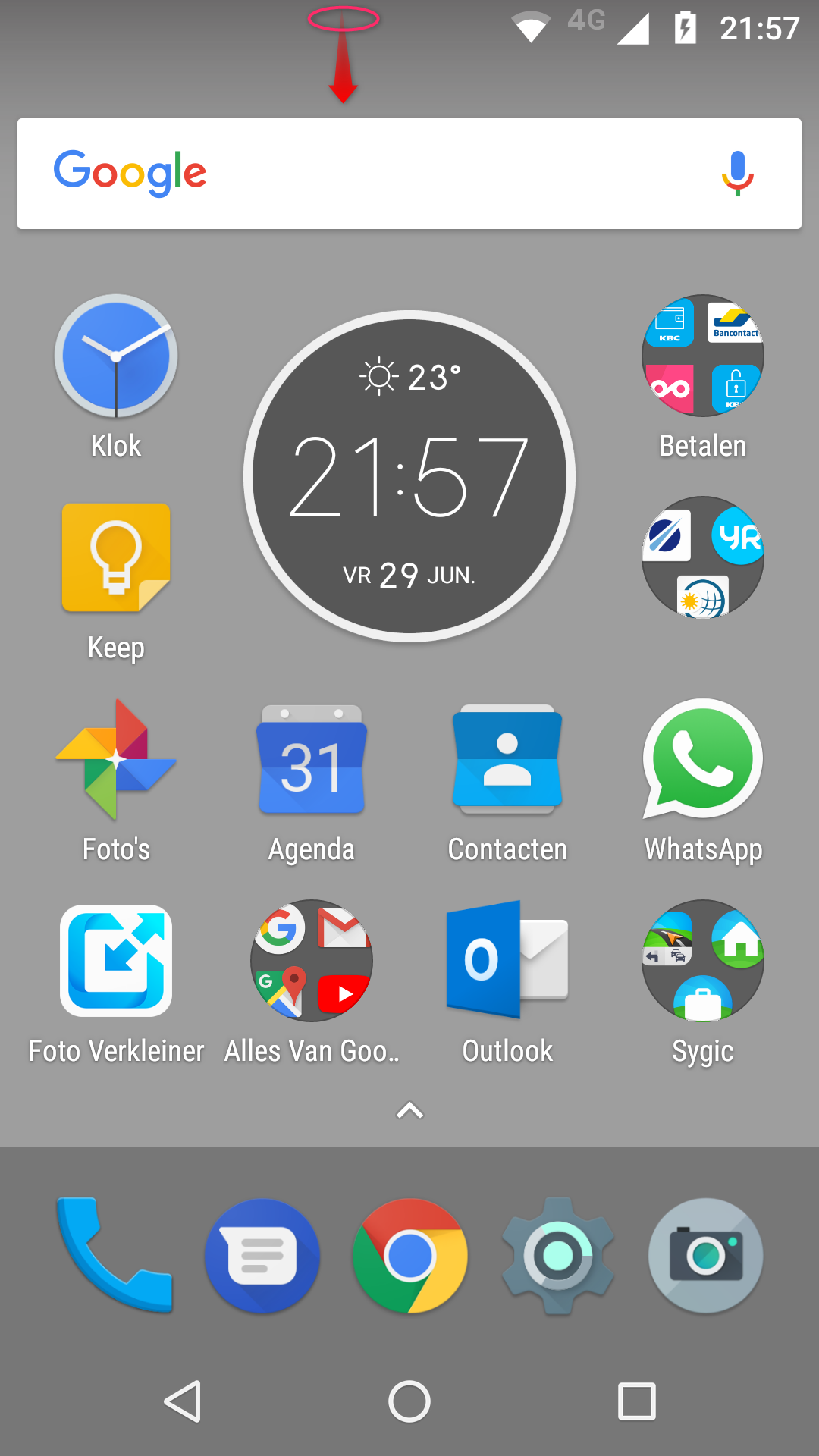Image resolution: width=819 pixels, height=1456 pixels.
Task: Open the Agenda calendar
Action: pos(312,760)
